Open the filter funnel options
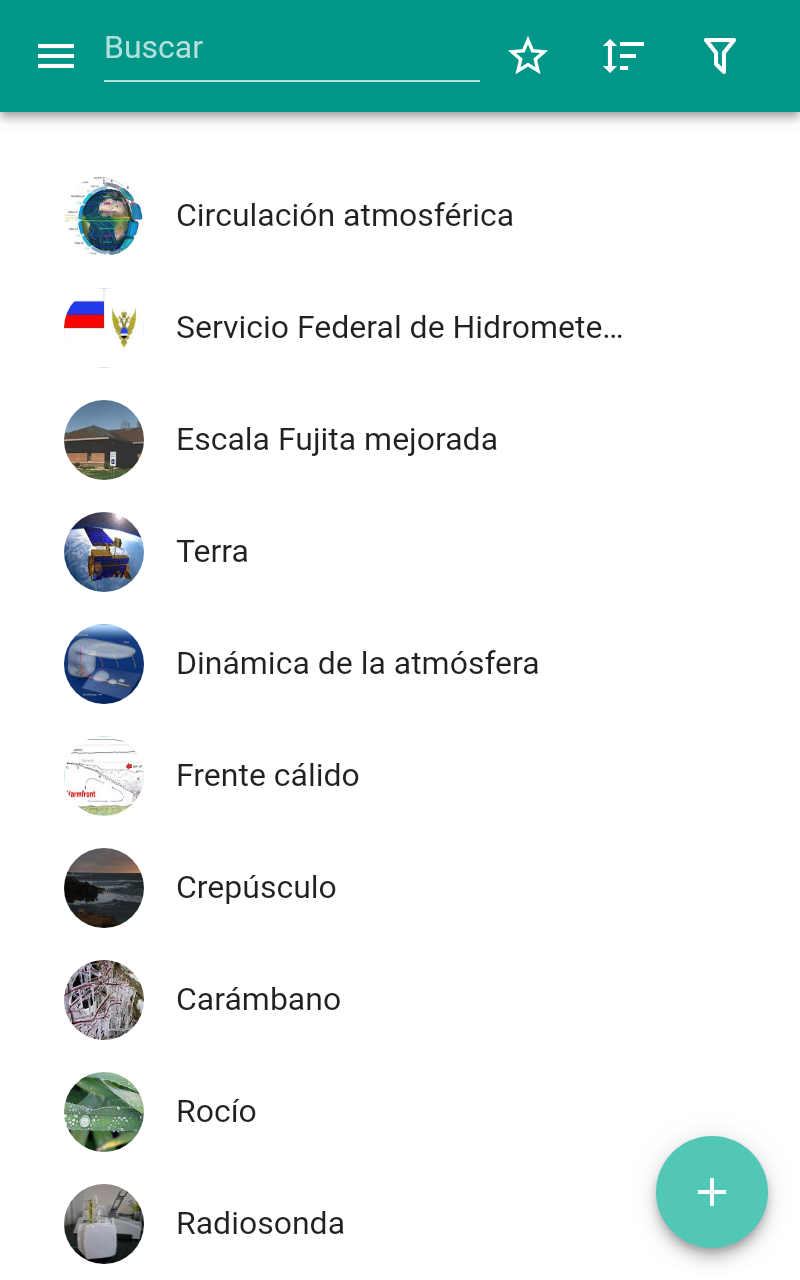The image size is (800, 1280). pos(719,57)
